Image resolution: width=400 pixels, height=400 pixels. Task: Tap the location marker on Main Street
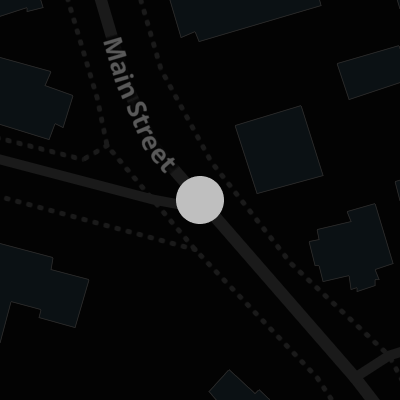200,200
